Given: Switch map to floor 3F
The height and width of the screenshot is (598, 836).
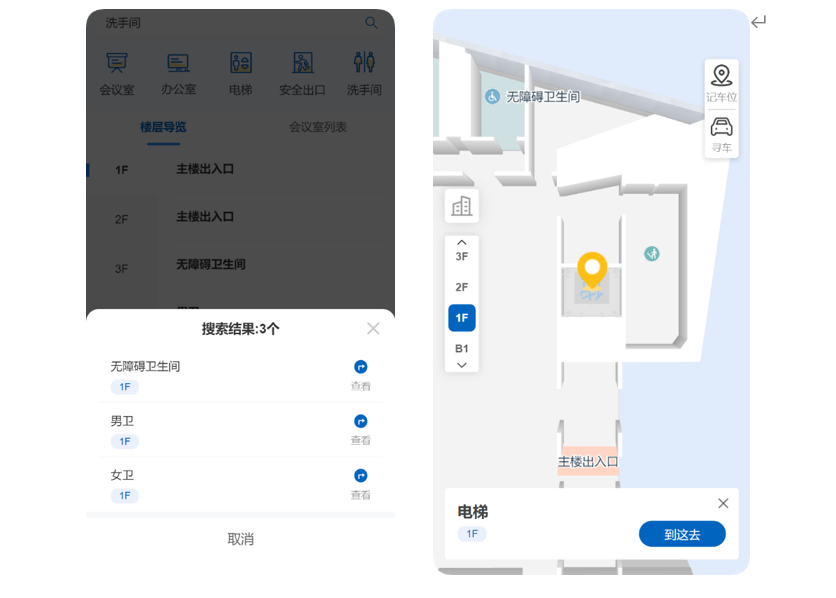Looking at the screenshot, I should pyautogui.click(x=462, y=256).
